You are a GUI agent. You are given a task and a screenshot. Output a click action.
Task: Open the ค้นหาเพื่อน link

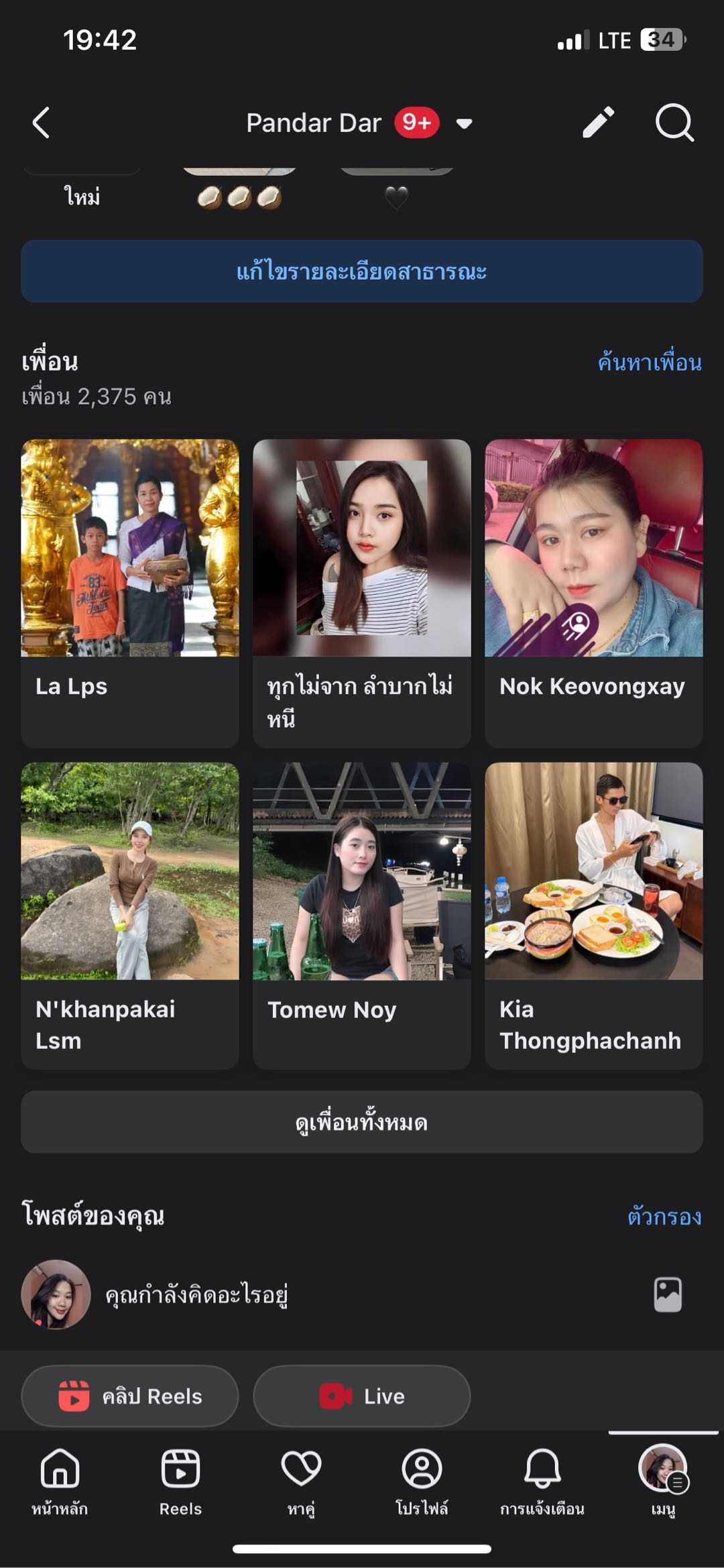pos(649,363)
